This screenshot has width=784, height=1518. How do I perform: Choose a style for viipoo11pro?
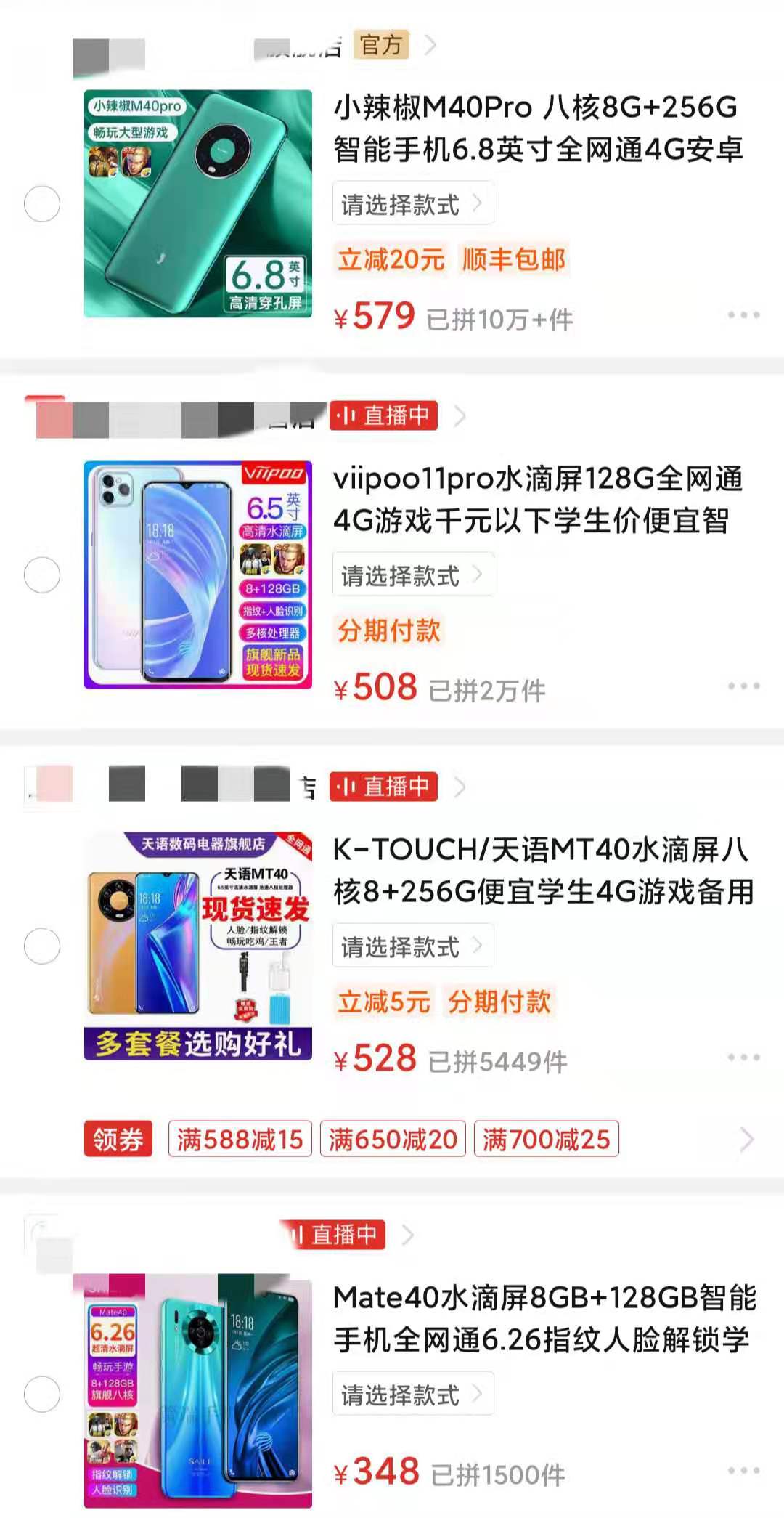(x=412, y=575)
